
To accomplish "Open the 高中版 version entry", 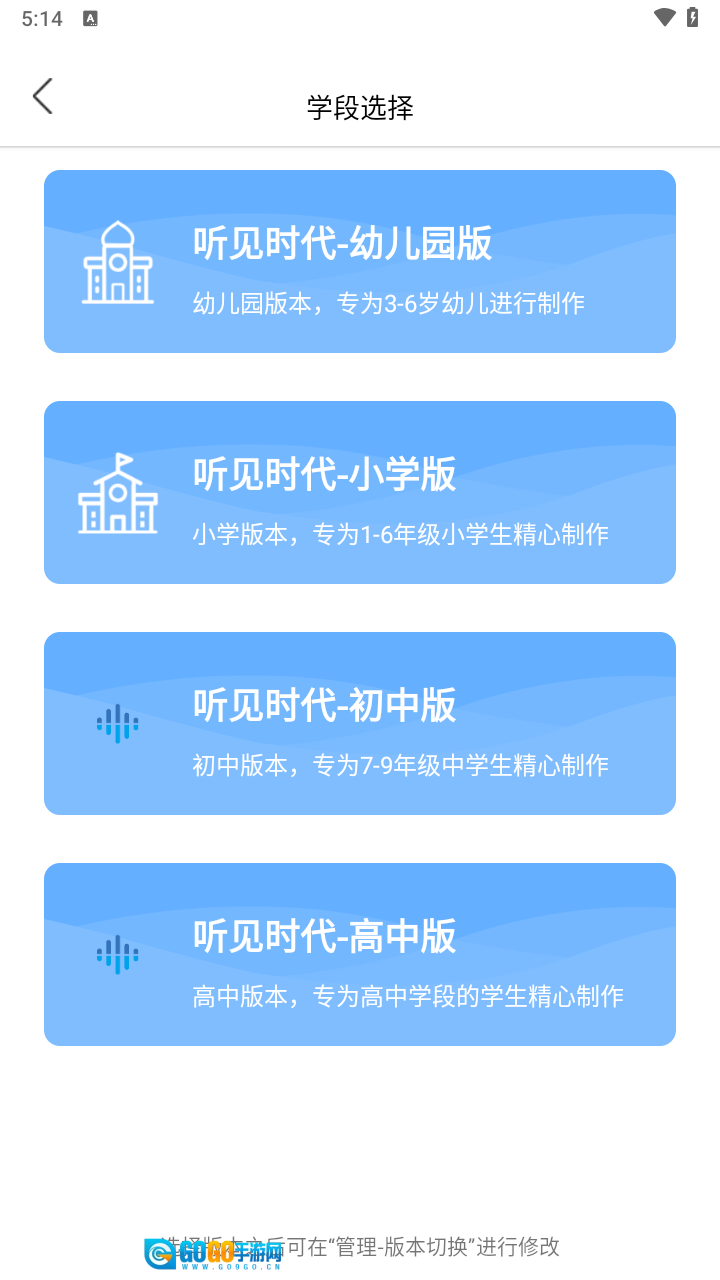I will click(360, 953).
